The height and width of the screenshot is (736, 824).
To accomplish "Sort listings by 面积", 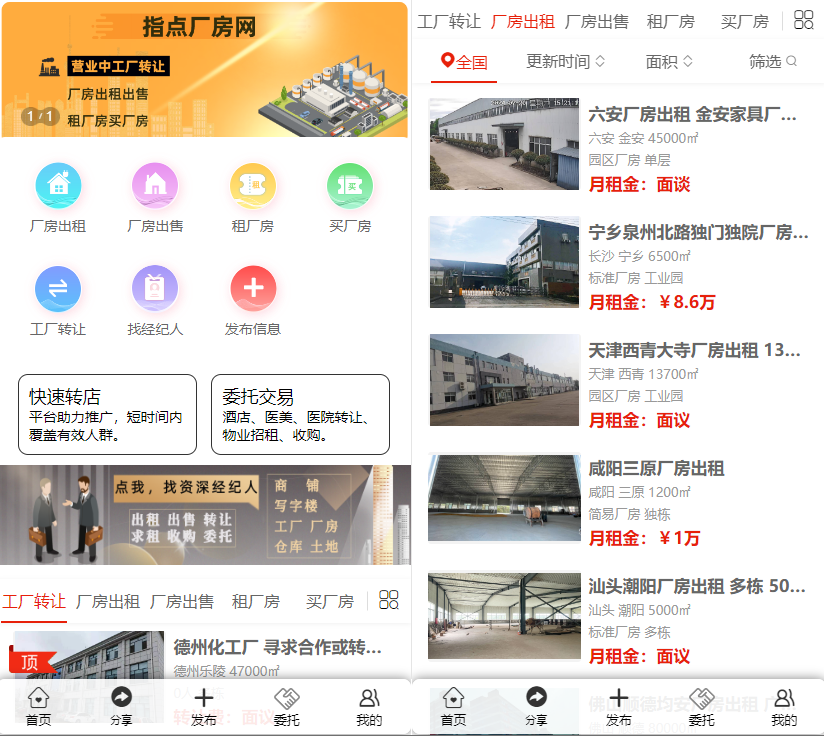I will click(669, 62).
